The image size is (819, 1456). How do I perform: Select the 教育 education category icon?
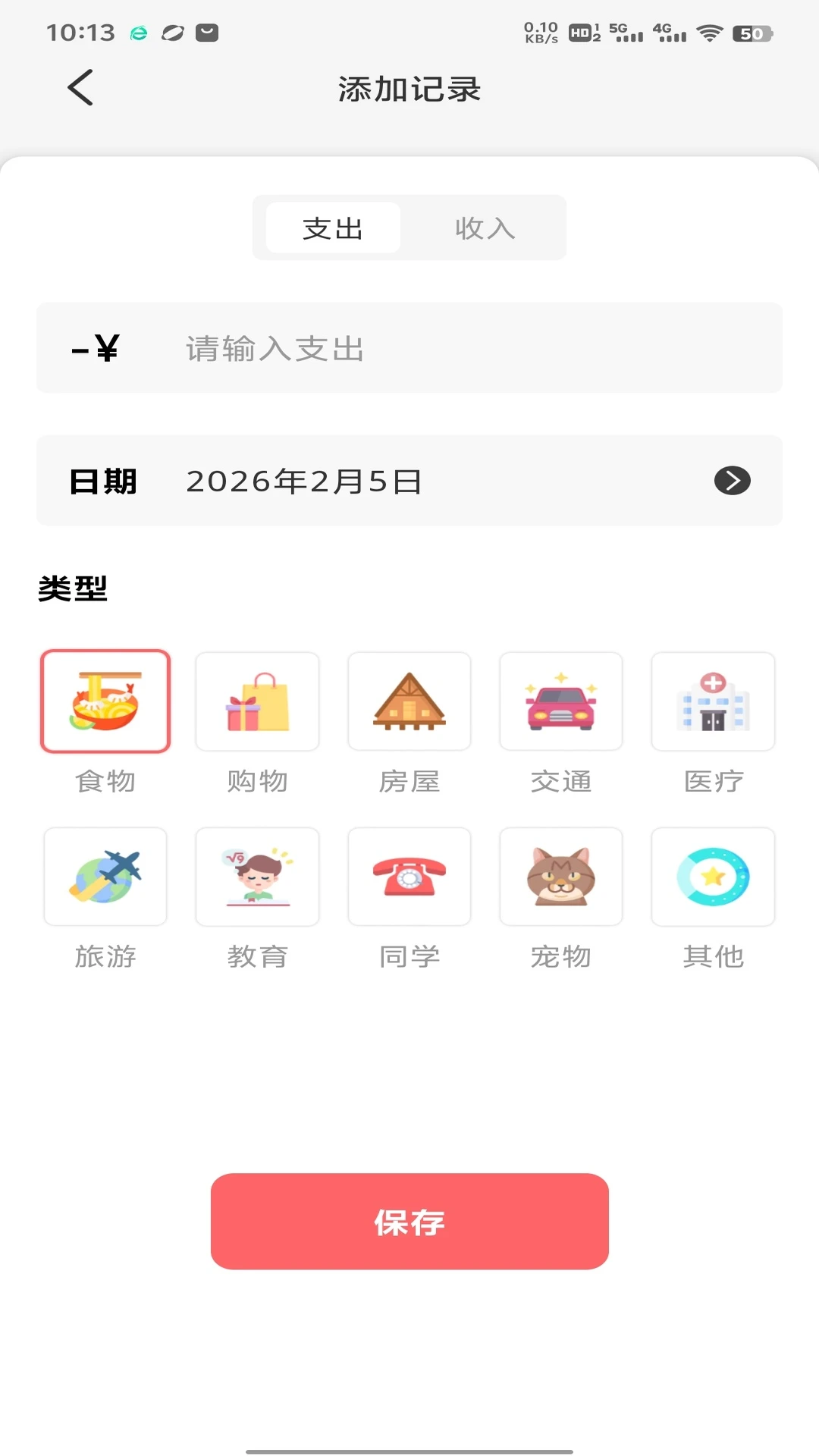tap(257, 877)
